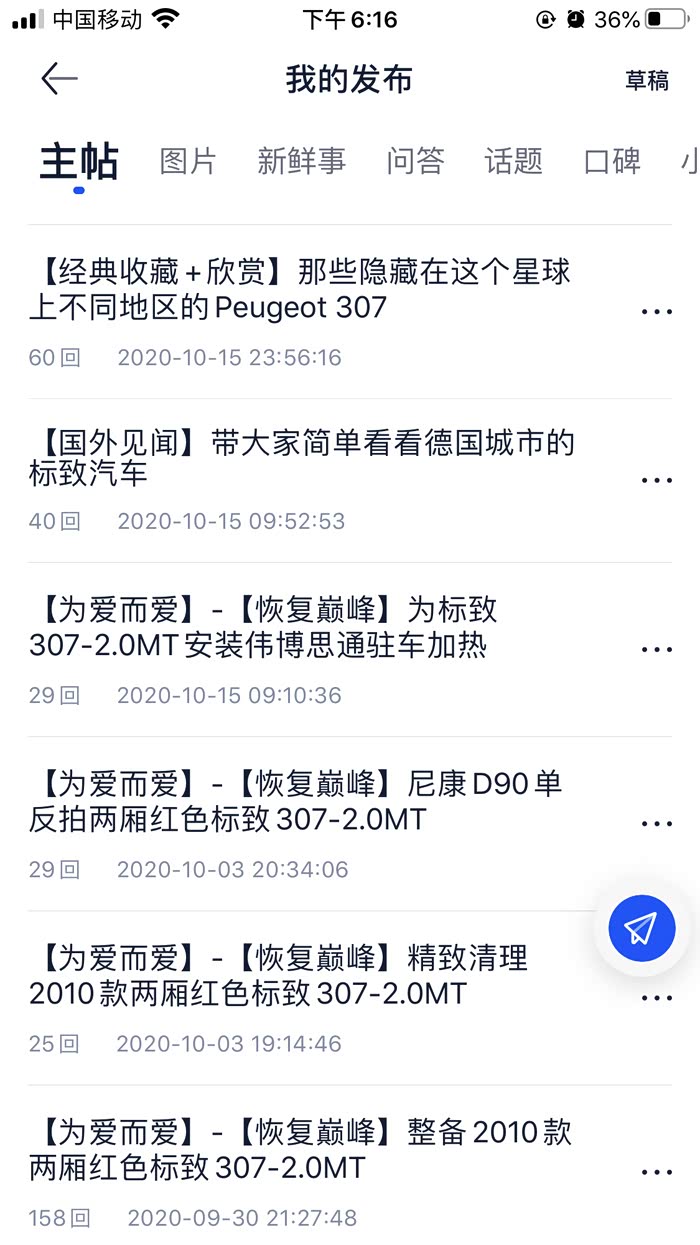Tap the blue paper-plane publish button
The image size is (700, 1245).
(641, 929)
